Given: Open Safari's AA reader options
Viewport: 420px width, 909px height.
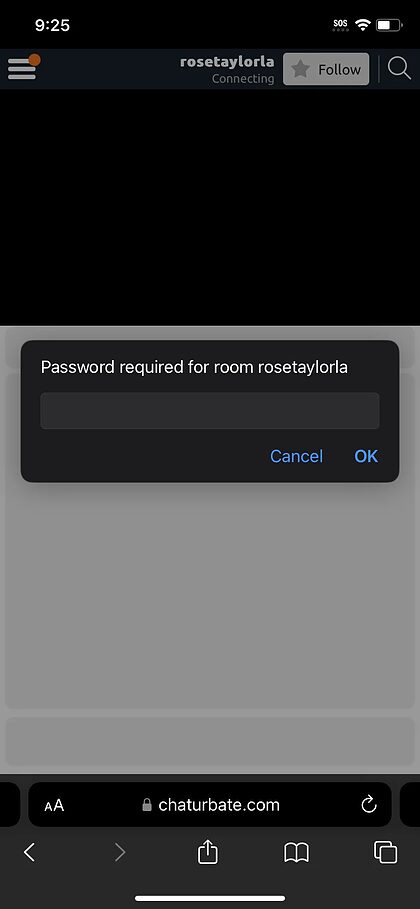Looking at the screenshot, I should 54,805.
